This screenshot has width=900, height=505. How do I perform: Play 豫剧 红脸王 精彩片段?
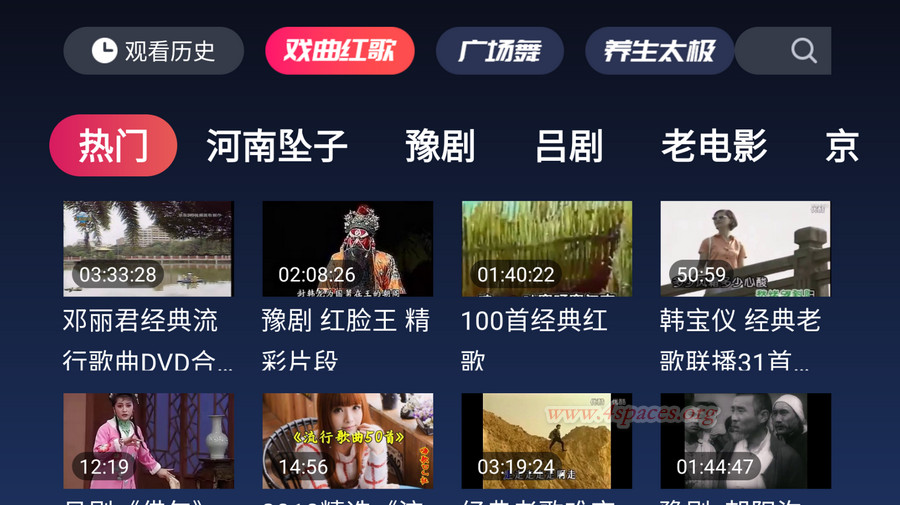(x=347, y=248)
